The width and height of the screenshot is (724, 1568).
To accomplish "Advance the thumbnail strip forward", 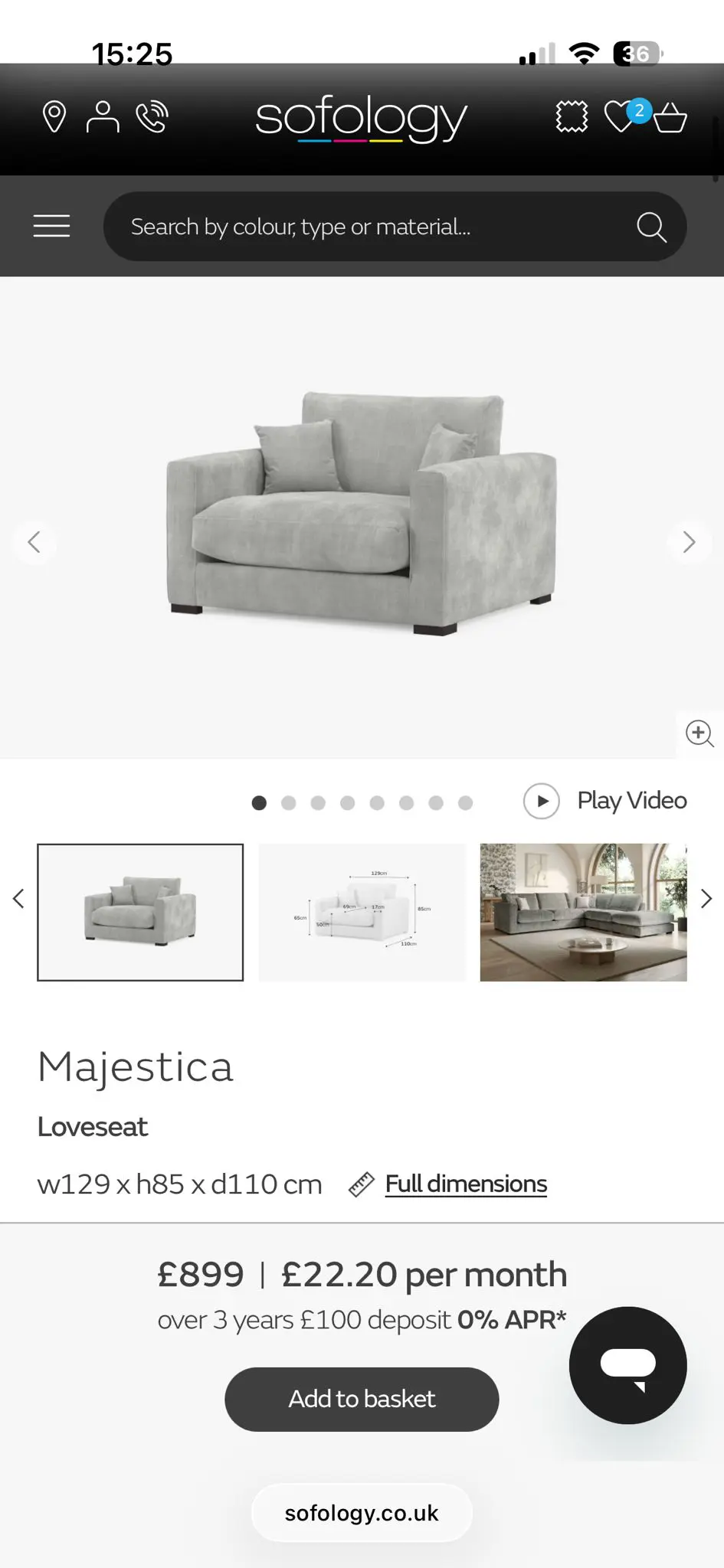I will click(706, 899).
